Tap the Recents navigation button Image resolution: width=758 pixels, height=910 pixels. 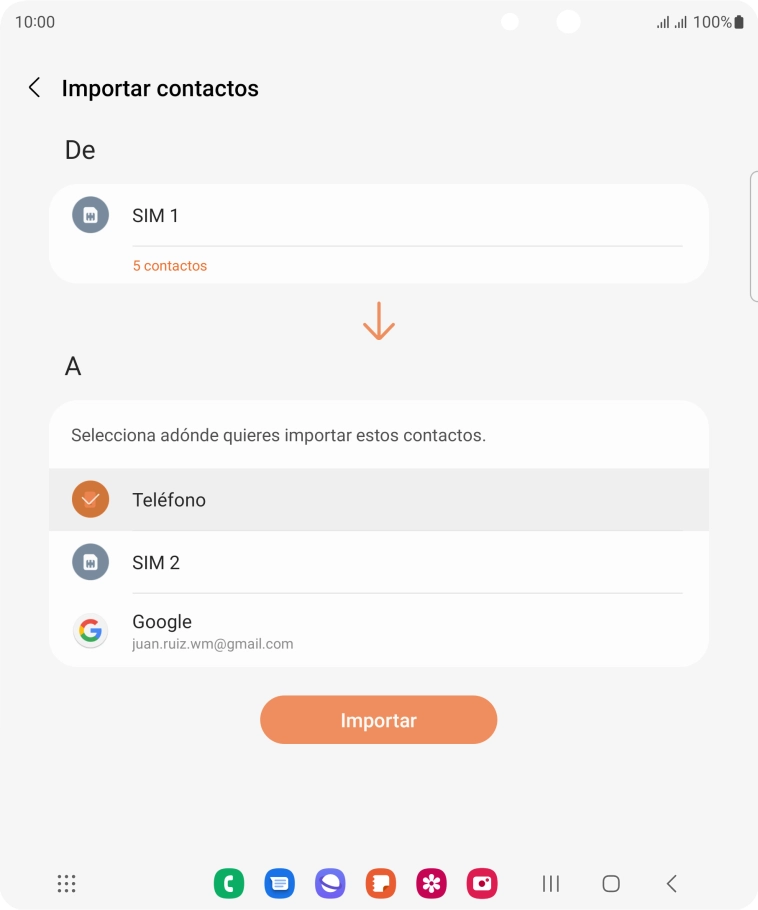551,883
